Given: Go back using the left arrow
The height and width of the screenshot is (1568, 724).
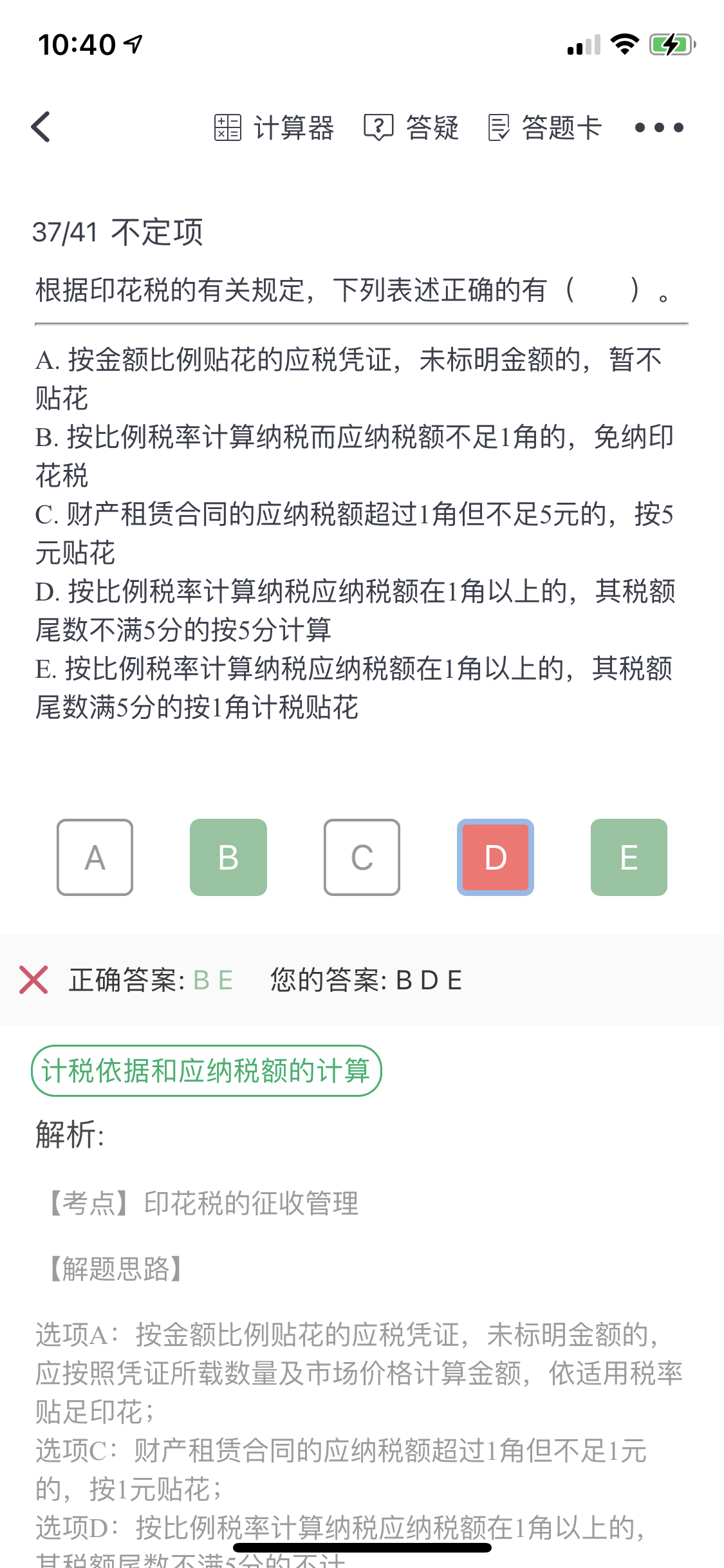Looking at the screenshot, I should (41, 127).
